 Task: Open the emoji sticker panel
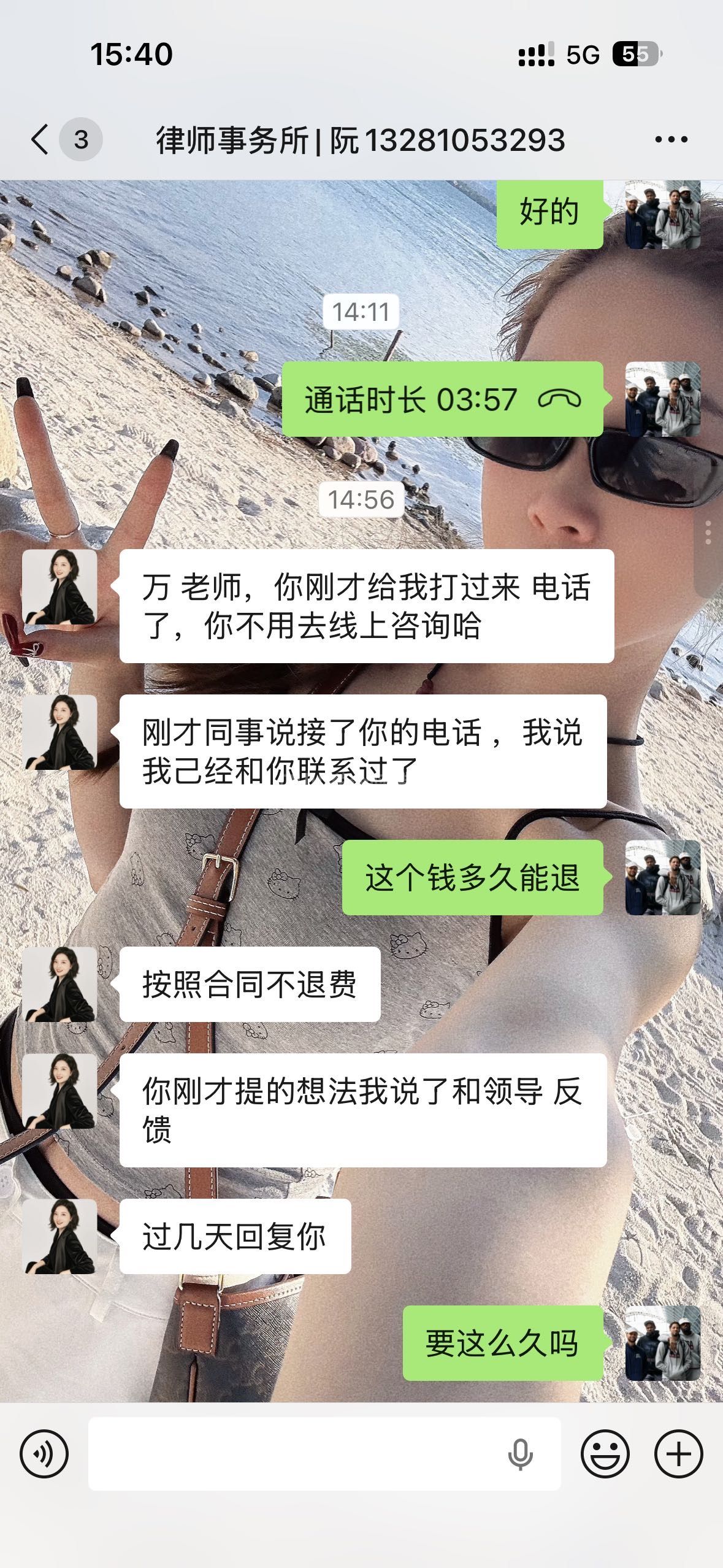pyautogui.click(x=605, y=1453)
